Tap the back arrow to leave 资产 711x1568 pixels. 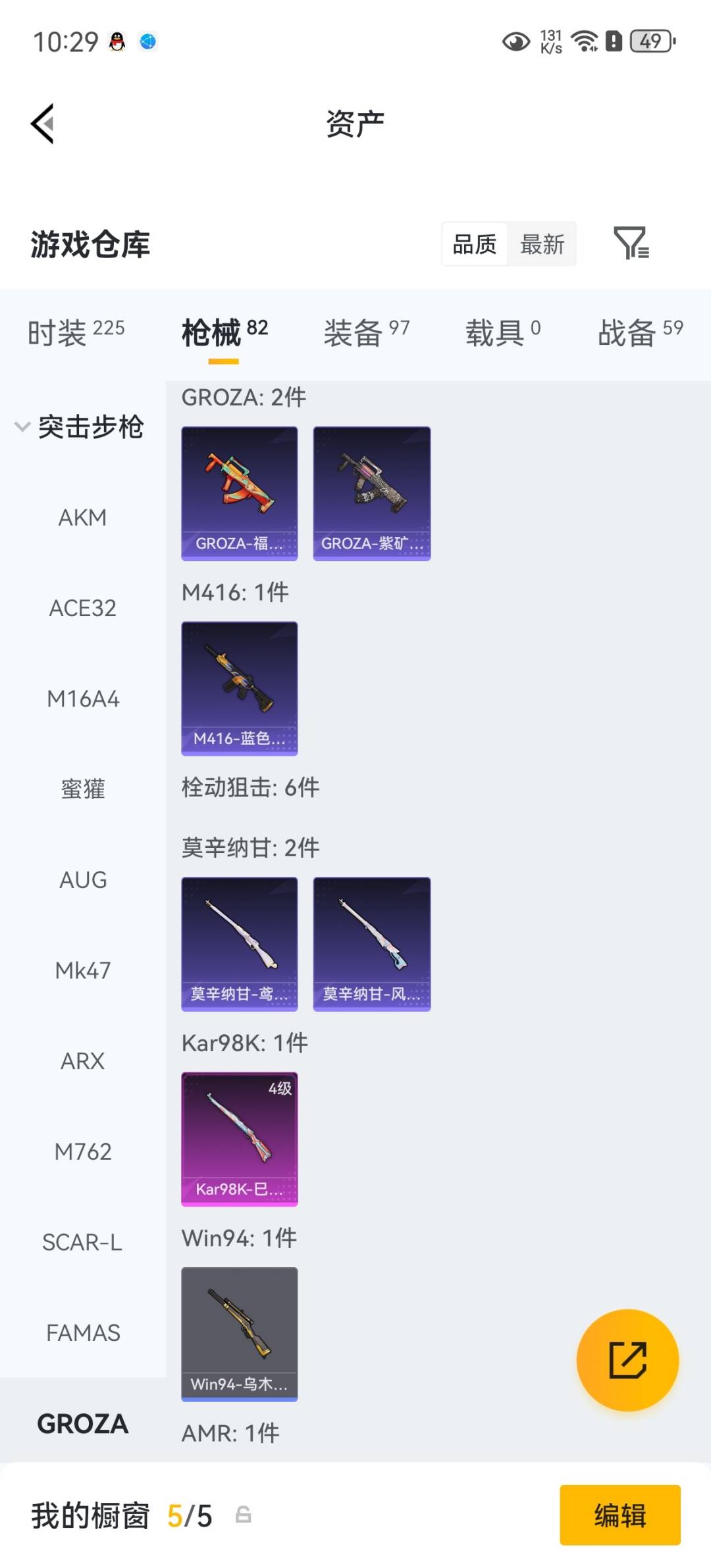coord(41,122)
